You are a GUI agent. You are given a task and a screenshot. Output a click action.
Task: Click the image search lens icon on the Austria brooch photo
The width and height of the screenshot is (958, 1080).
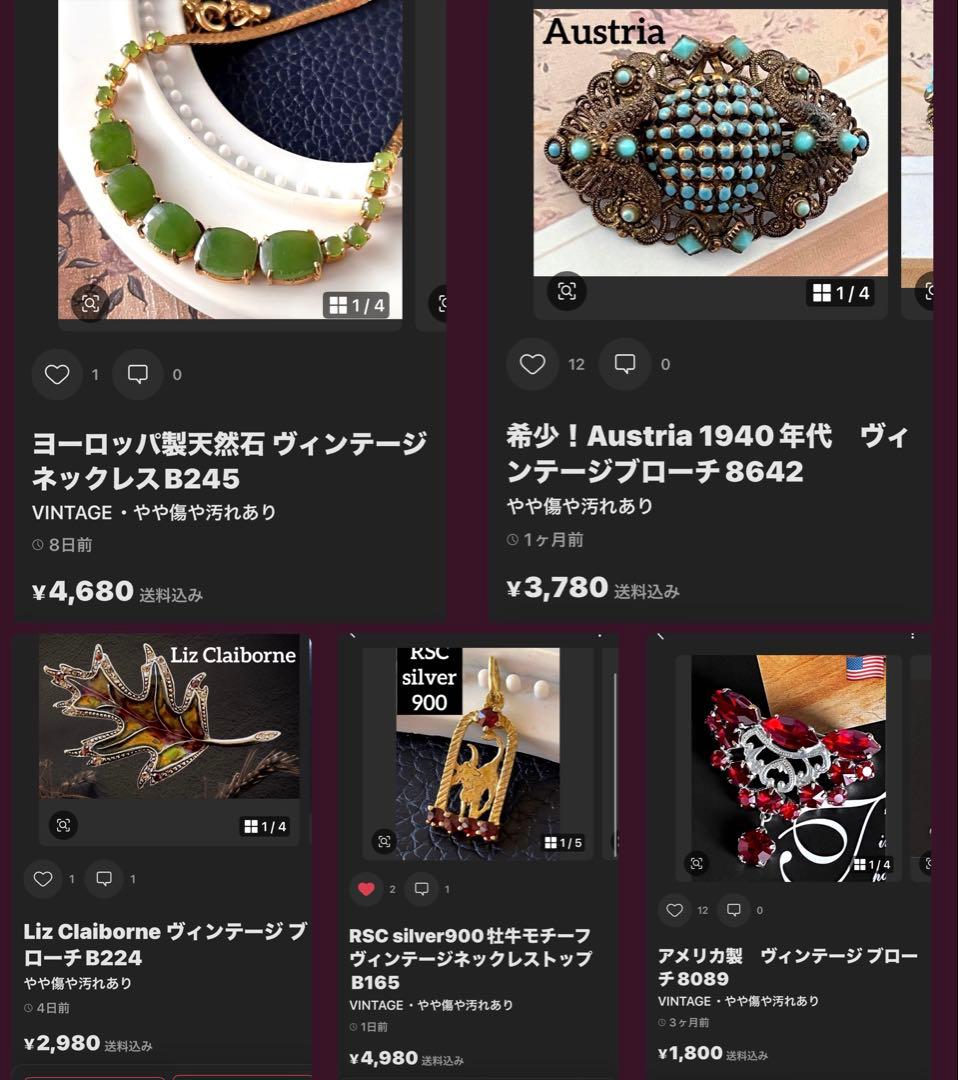coord(568,292)
